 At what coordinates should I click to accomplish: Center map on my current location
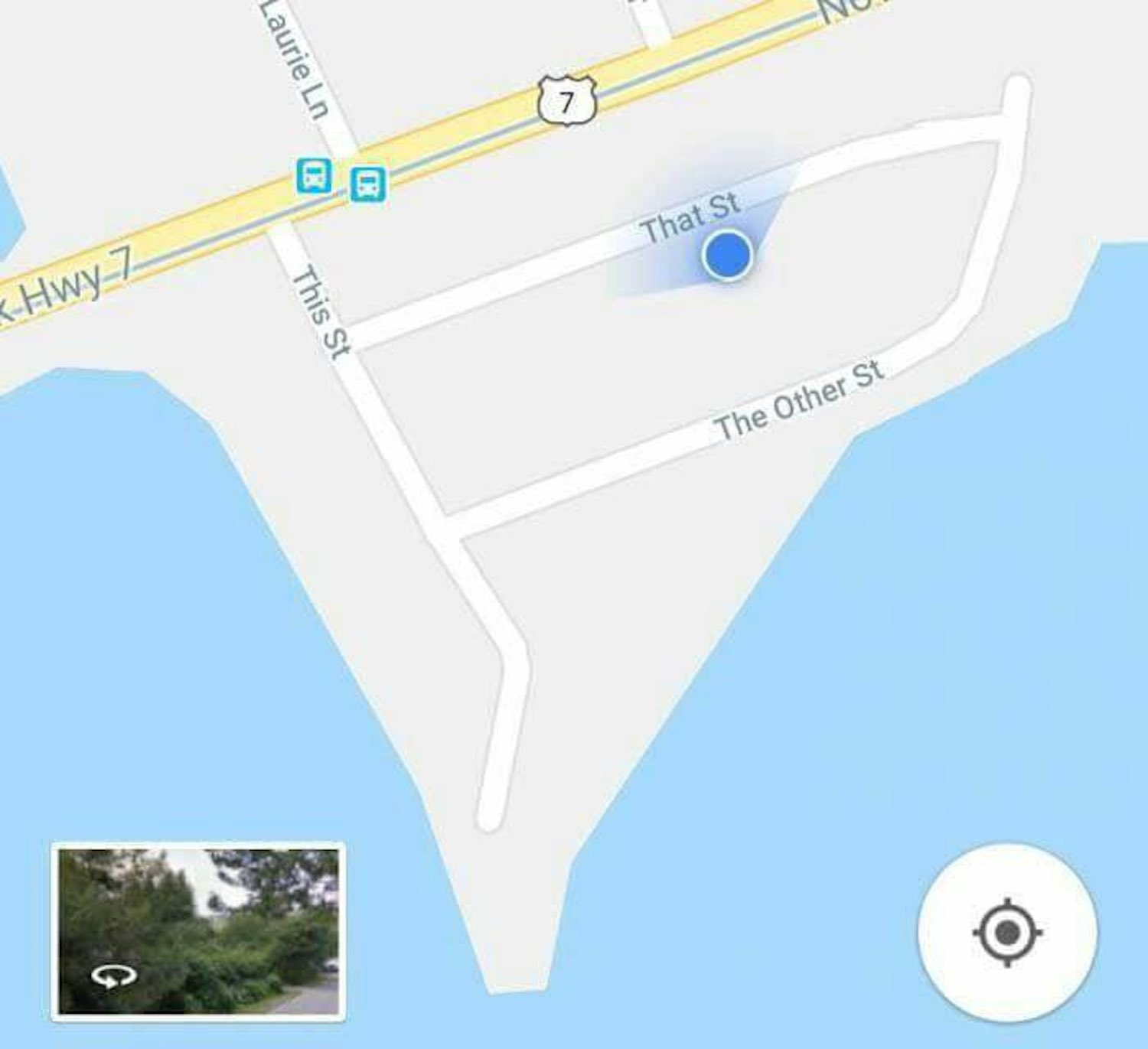pos(1006,932)
